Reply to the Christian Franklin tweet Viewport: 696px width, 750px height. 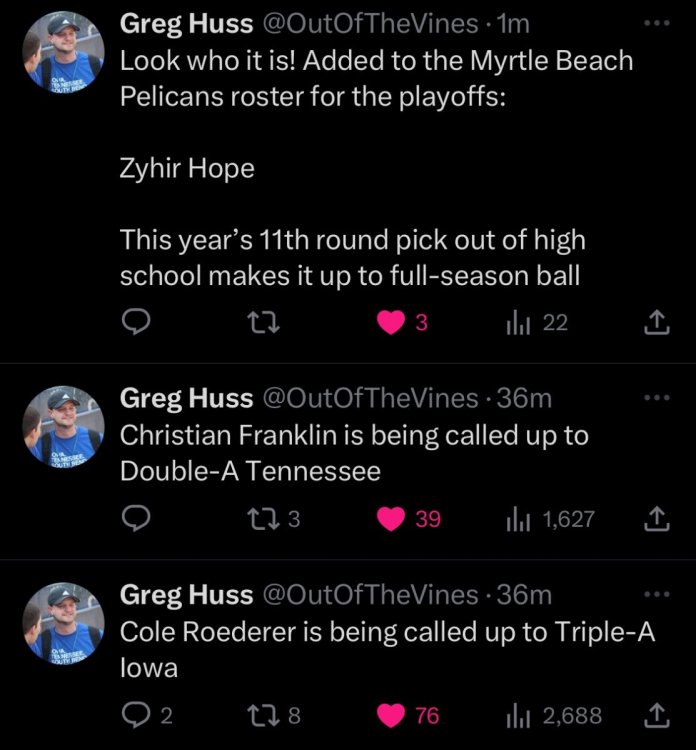pos(137,518)
